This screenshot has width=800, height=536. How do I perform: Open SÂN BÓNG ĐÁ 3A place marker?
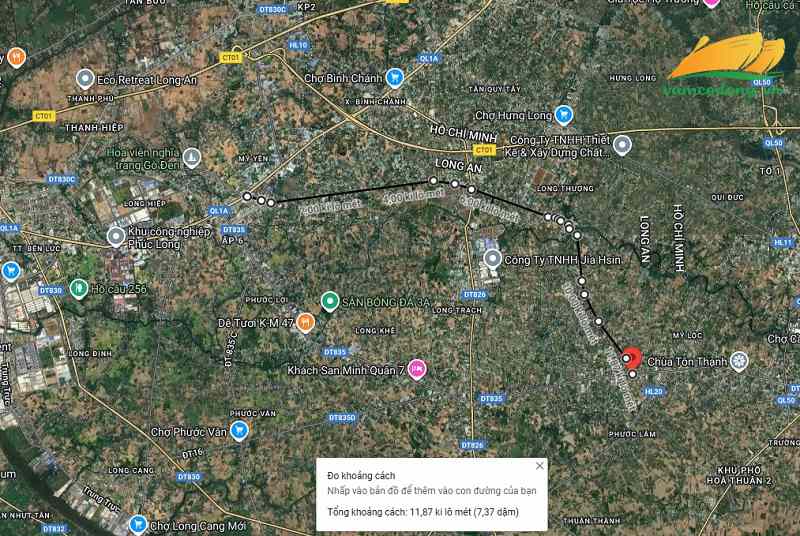(329, 299)
